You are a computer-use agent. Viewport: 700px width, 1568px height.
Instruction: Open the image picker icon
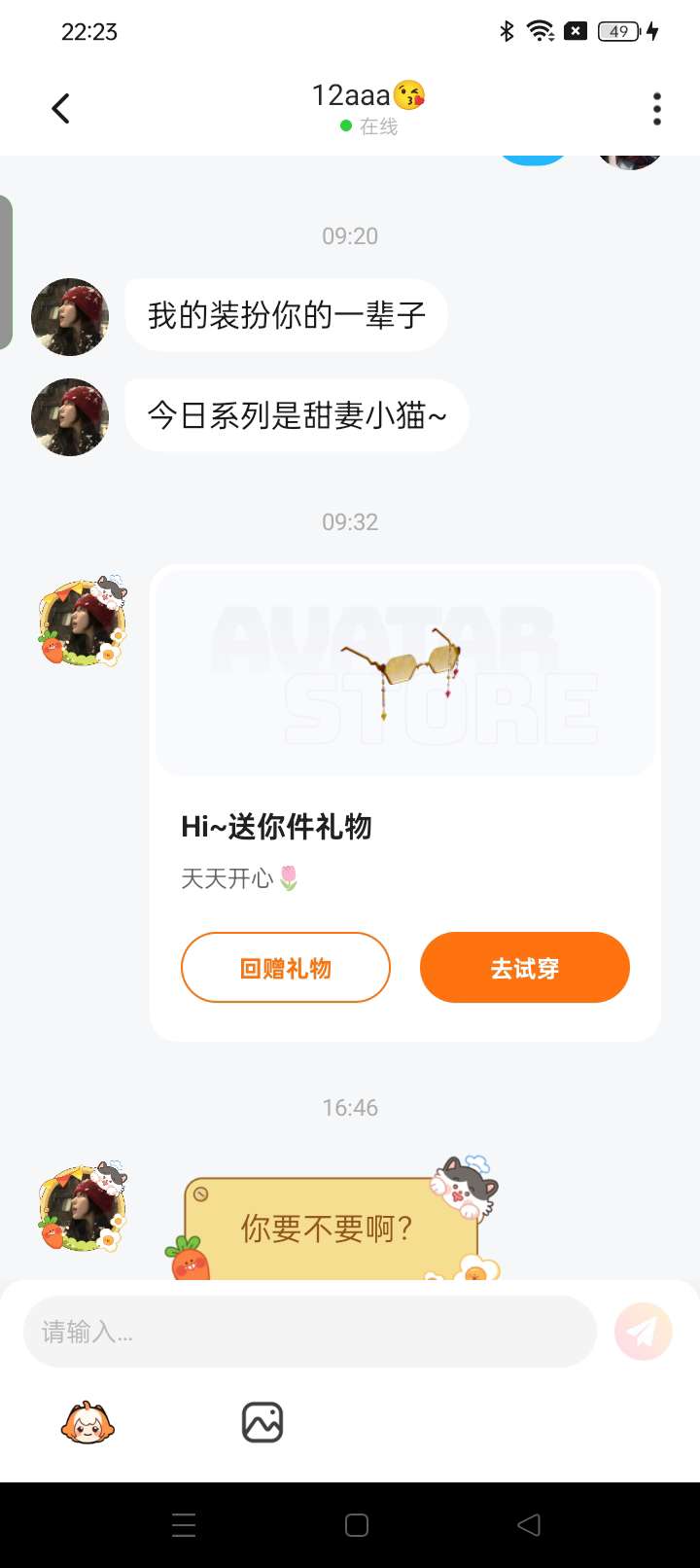click(x=262, y=1423)
